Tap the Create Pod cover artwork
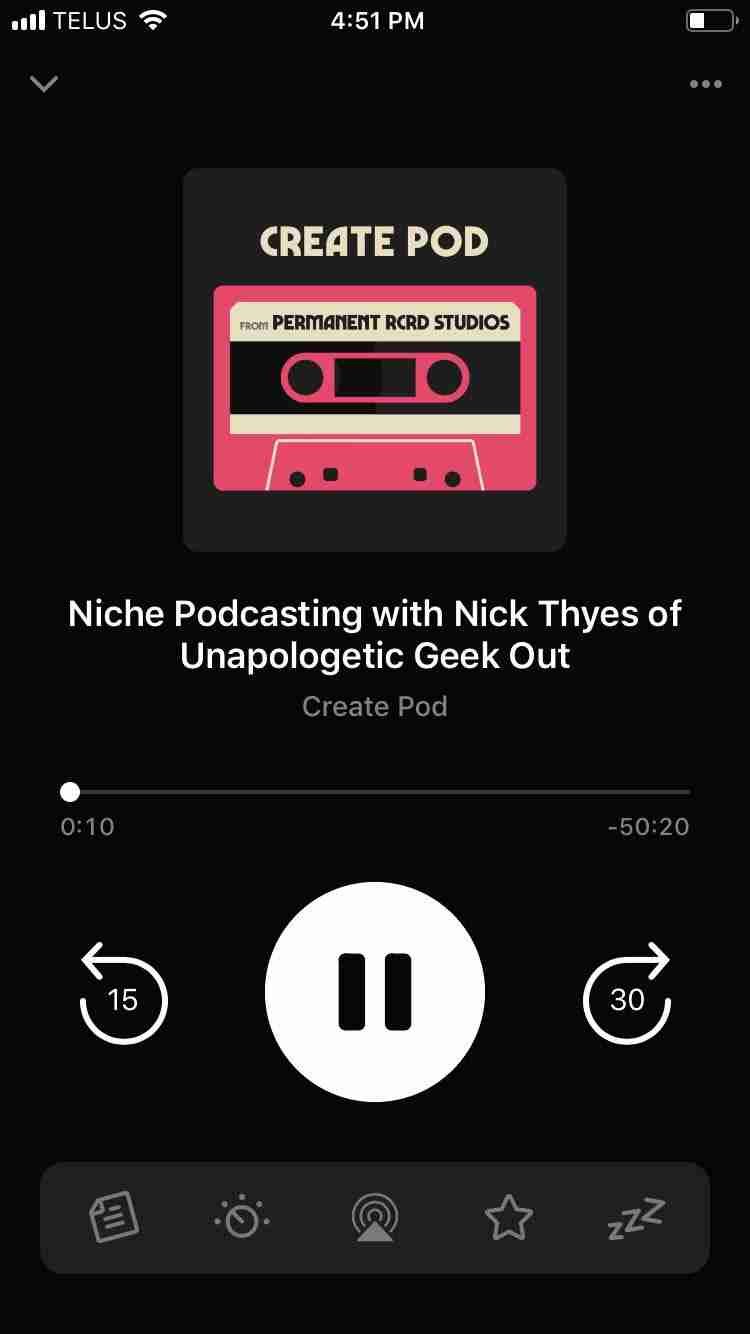This screenshot has height=1334, width=750. tap(375, 360)
